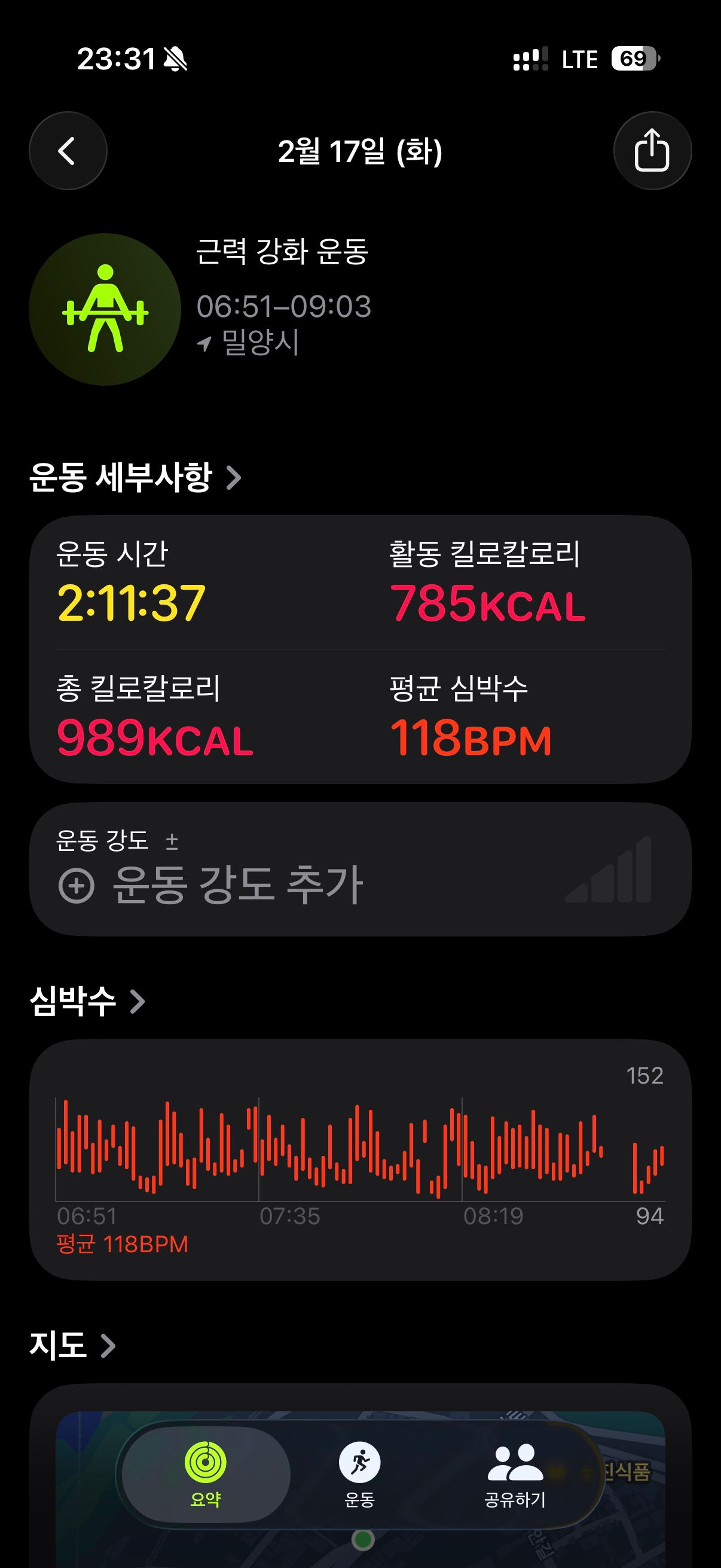Switch to the 공유하기 tab
Image resolution: width=721 pixels, height=1568 pixels.
pyautogui.click(x=515, y=1474)
